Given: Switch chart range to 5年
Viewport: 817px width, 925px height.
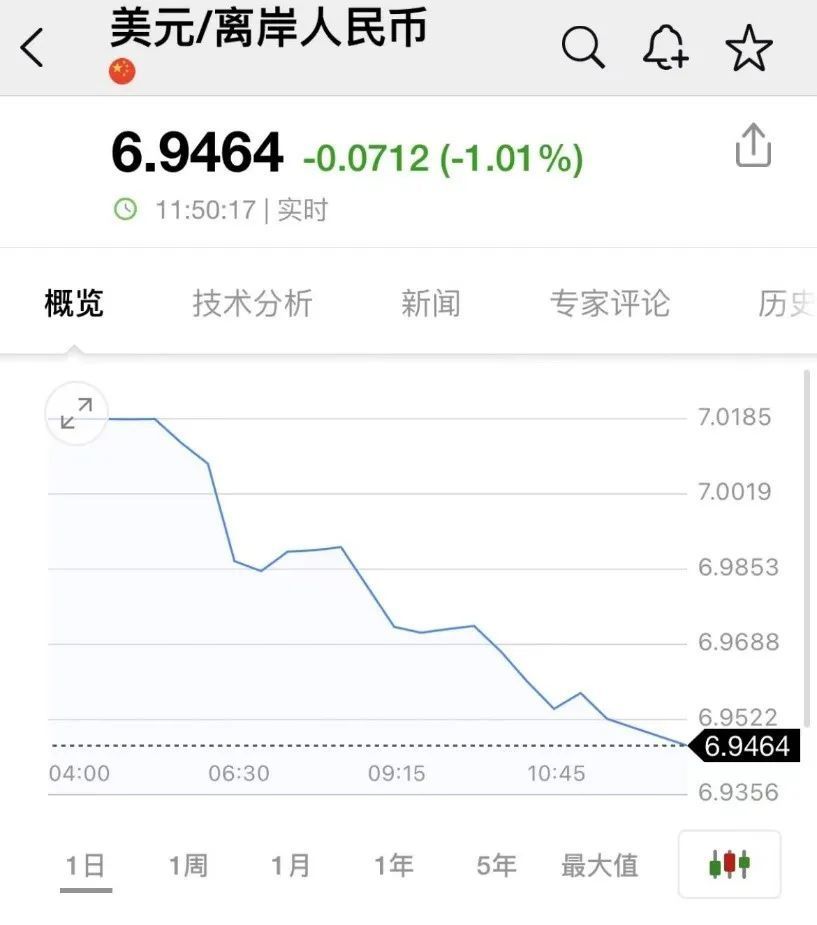Looking at the screenshot, I should pos(497,865).
